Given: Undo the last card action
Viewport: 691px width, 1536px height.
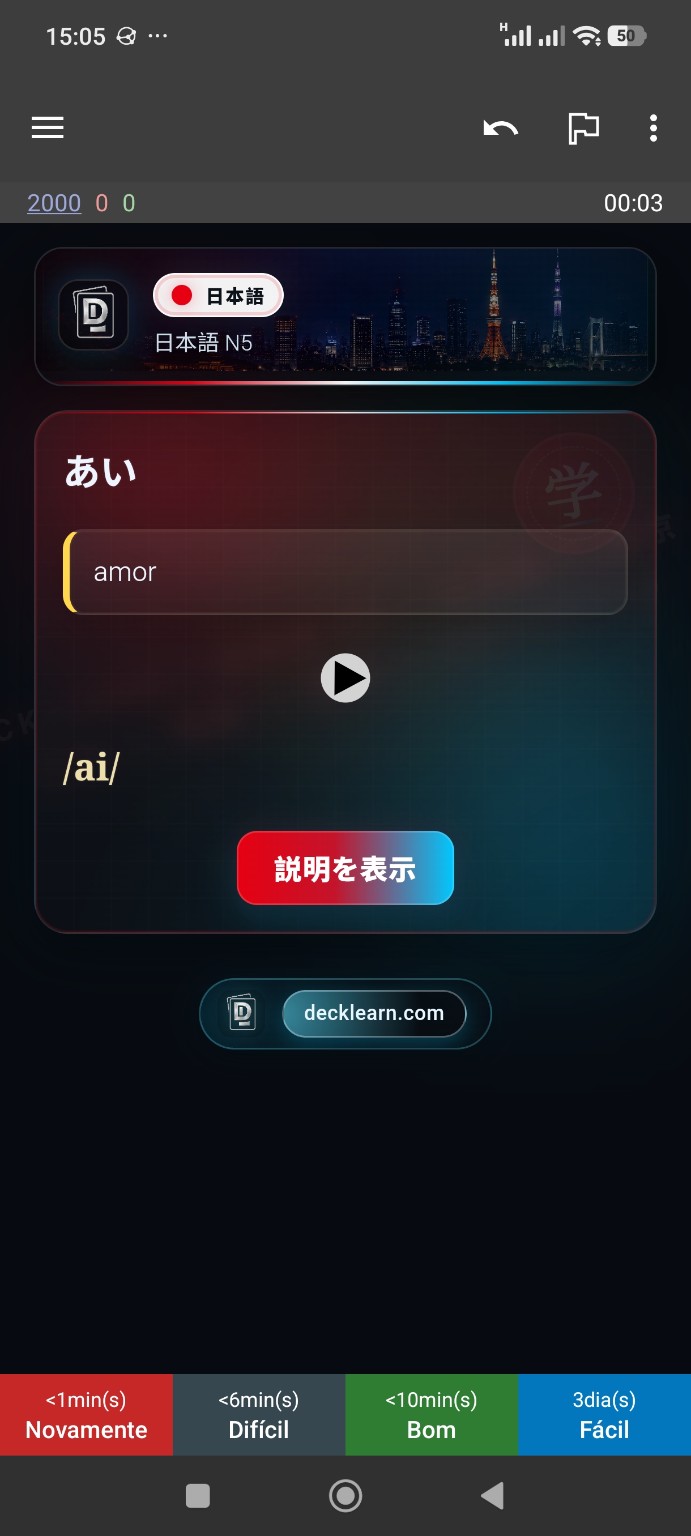Looking at the screenshot, I should [501, 128].
